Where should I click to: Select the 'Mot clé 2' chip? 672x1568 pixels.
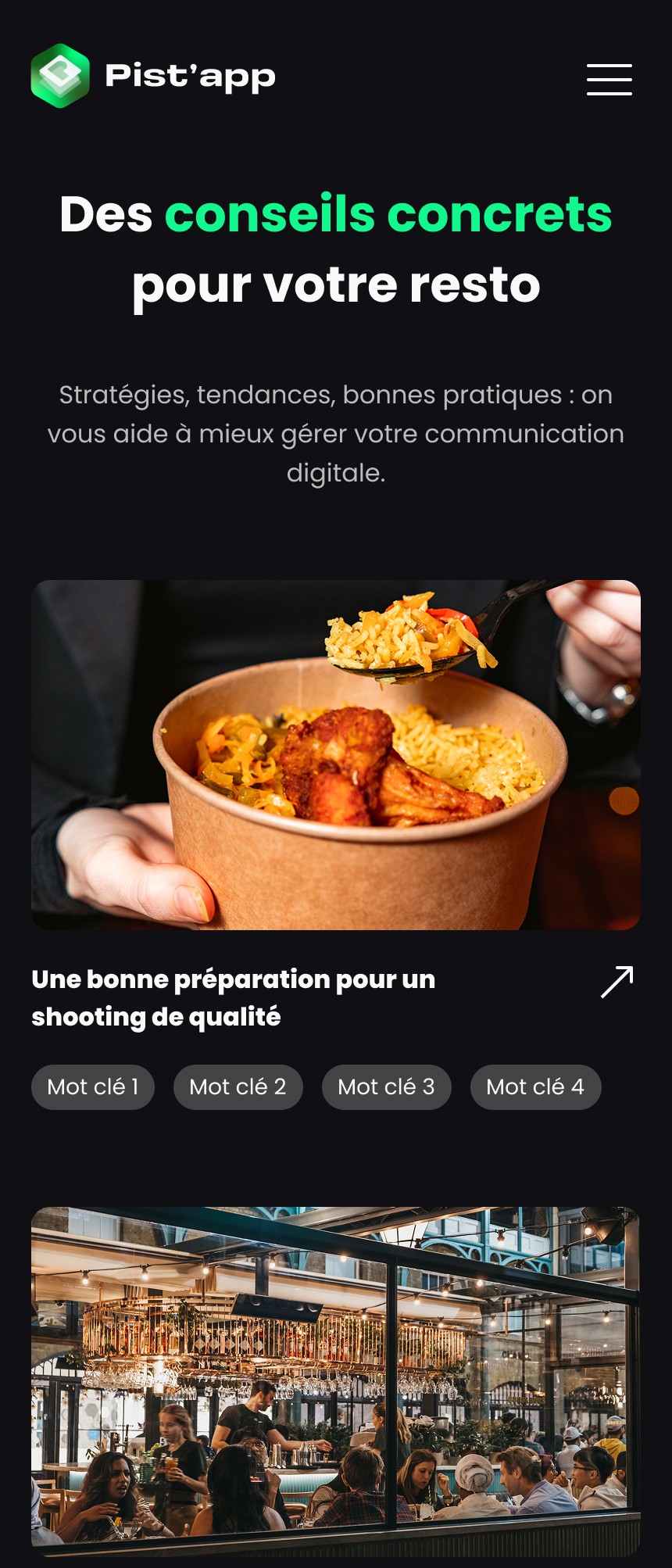[x=238, y=1087]
